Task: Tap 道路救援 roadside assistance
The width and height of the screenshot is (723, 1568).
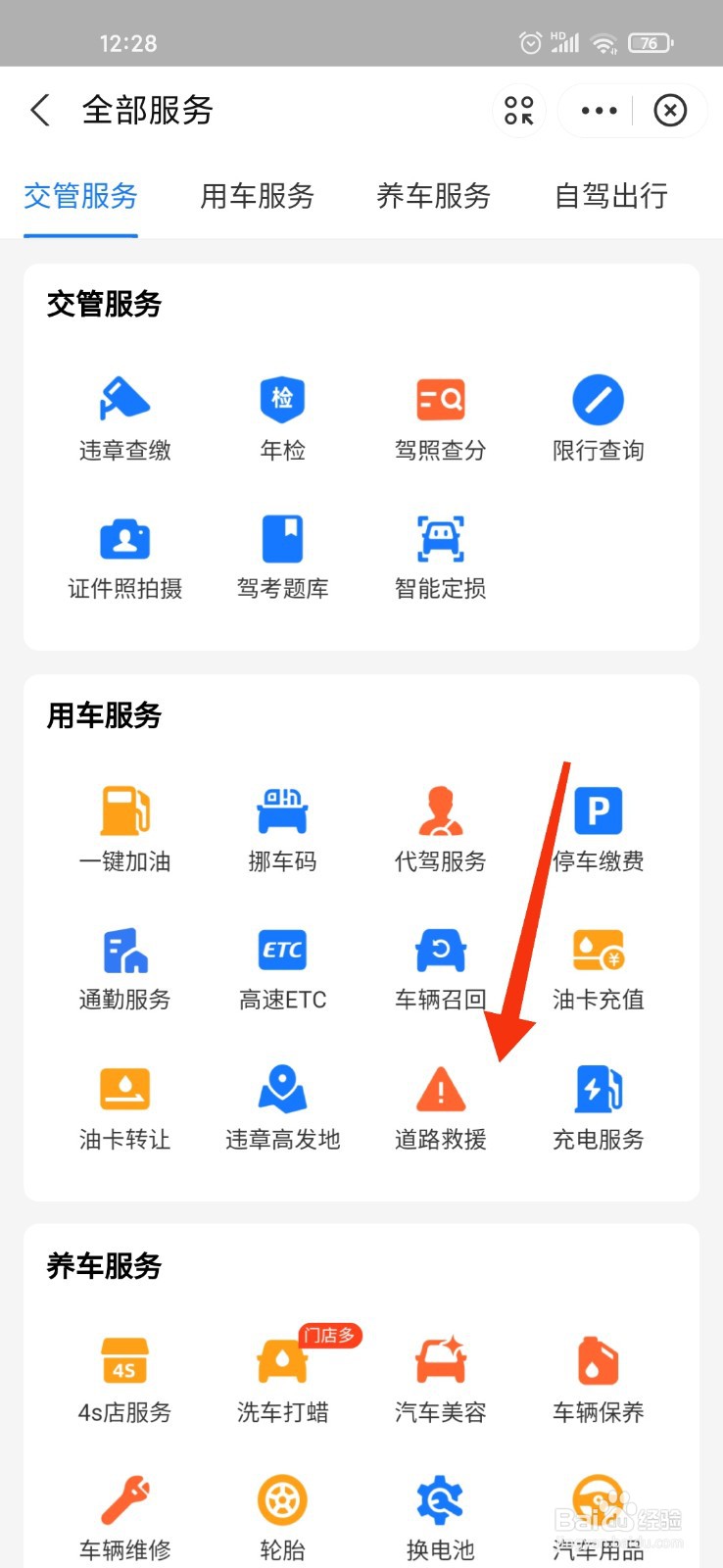Action: (441, 1108)
